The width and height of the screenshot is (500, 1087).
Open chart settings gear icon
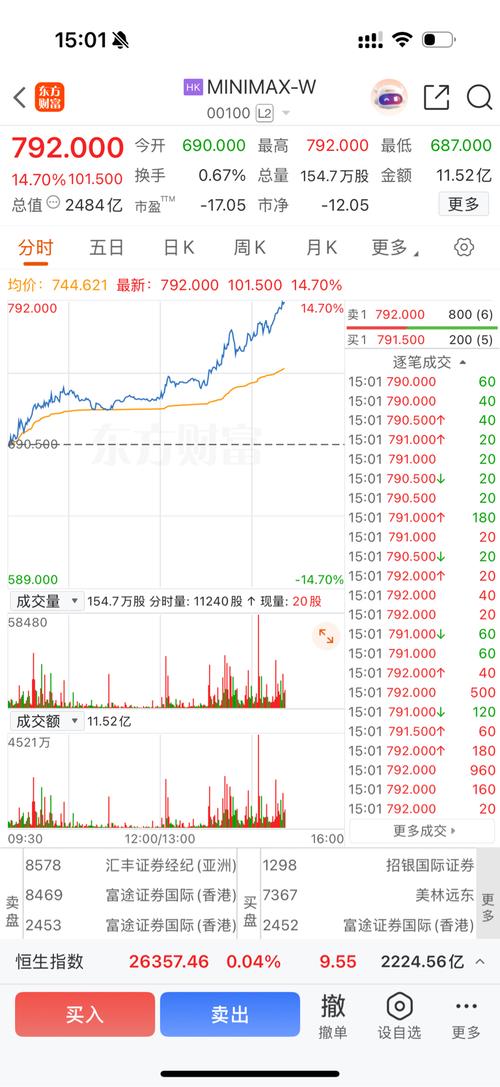click(464, 247)
